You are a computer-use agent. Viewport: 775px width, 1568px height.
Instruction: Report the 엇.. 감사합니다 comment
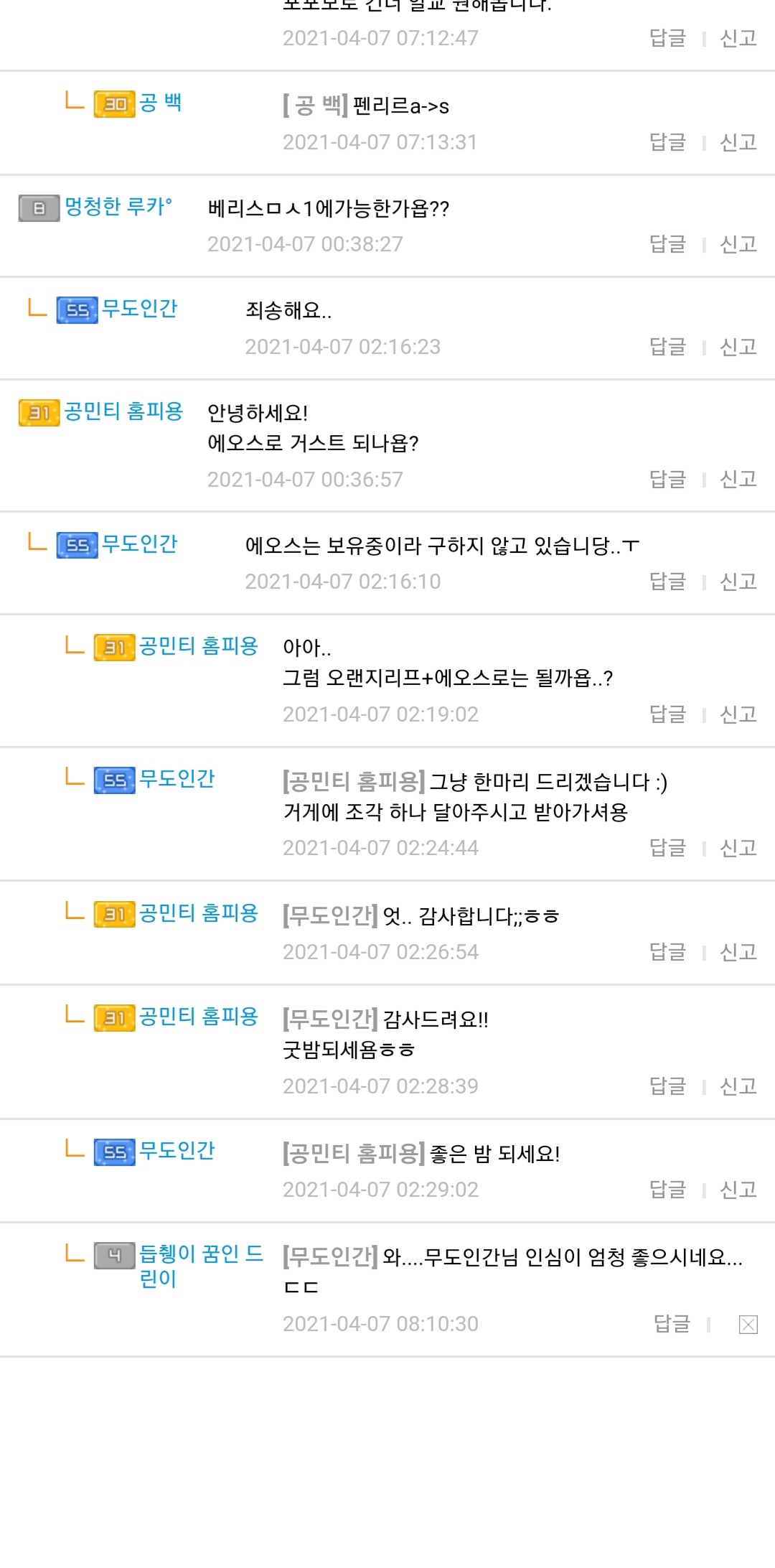(x=738, y=952)
